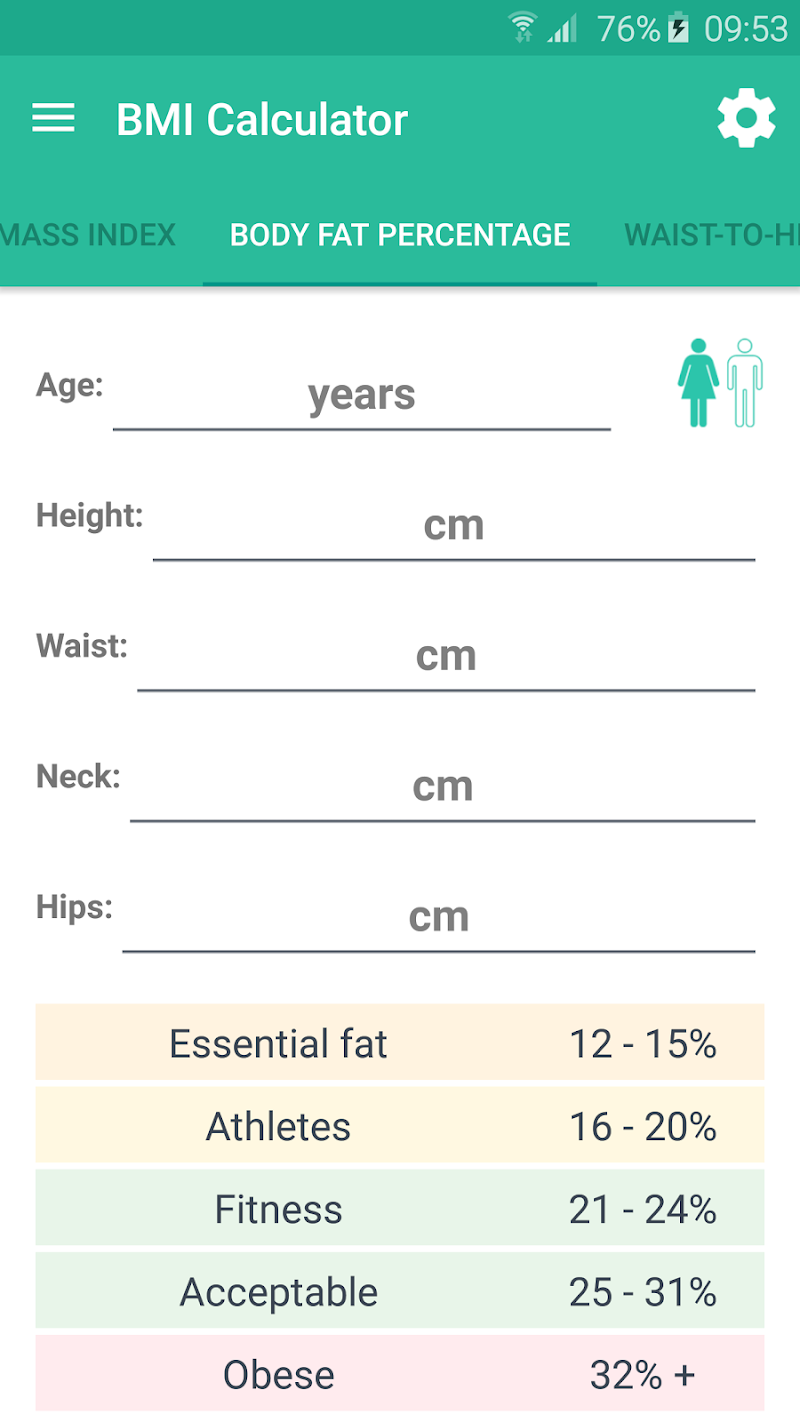Viewport: 800px width, 1422px height.
Task: Tap the Hips cm field
Action: tap(438, 917)
